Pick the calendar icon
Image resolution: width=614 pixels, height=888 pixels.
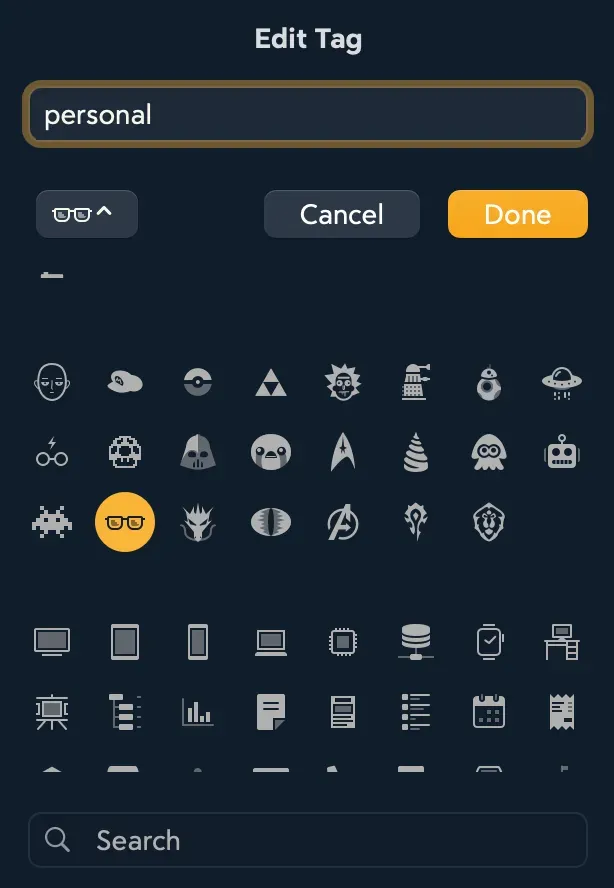(489, 711)
